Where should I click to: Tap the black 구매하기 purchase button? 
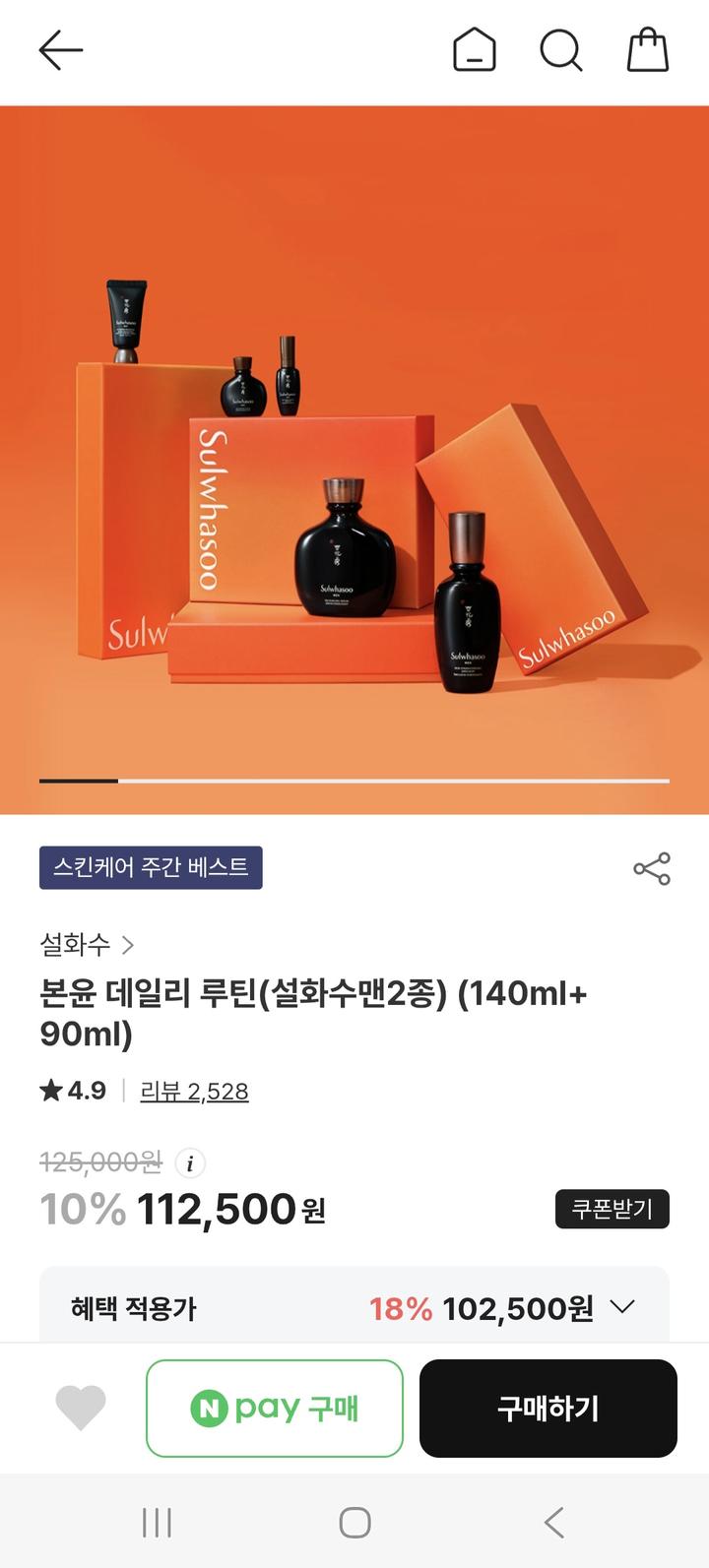548,1408
